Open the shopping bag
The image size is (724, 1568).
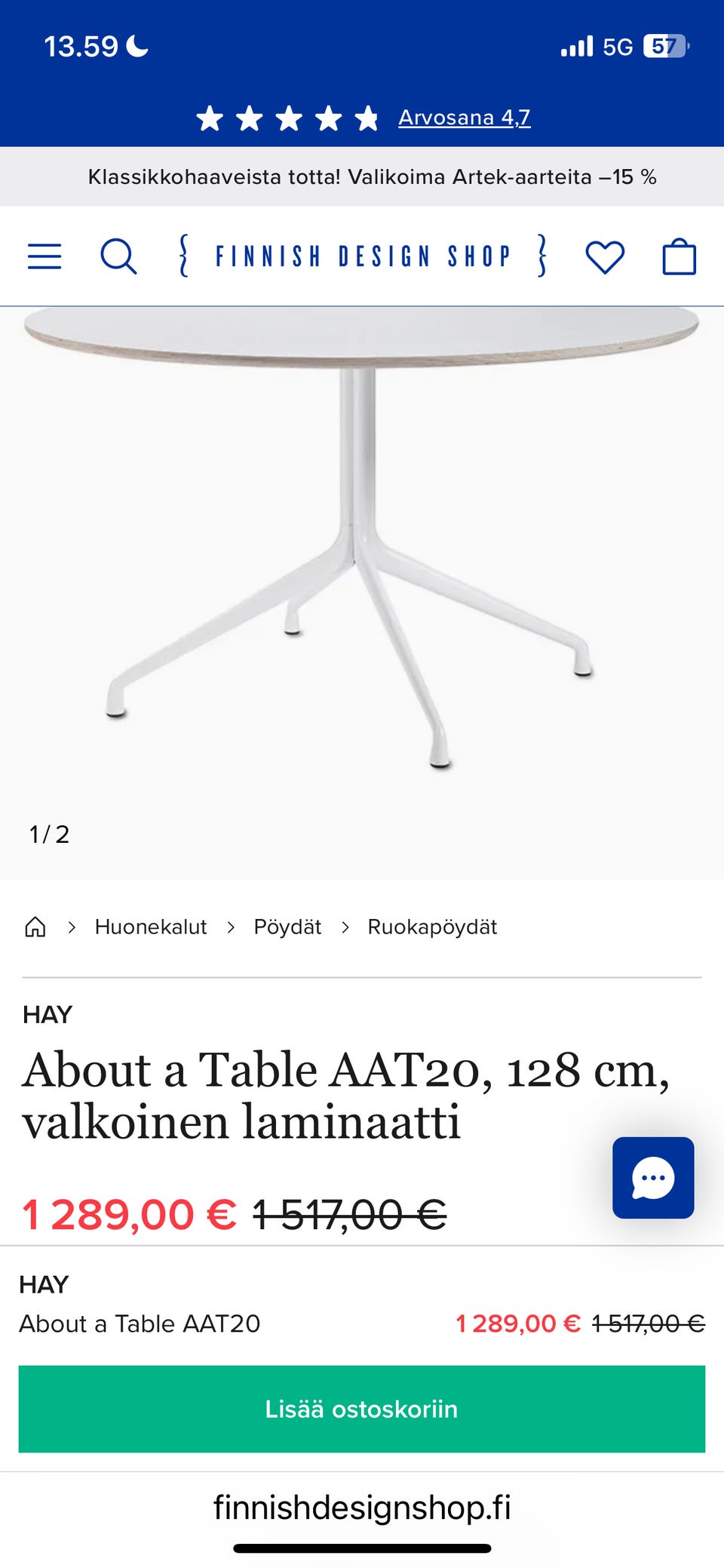coord(679,257)
